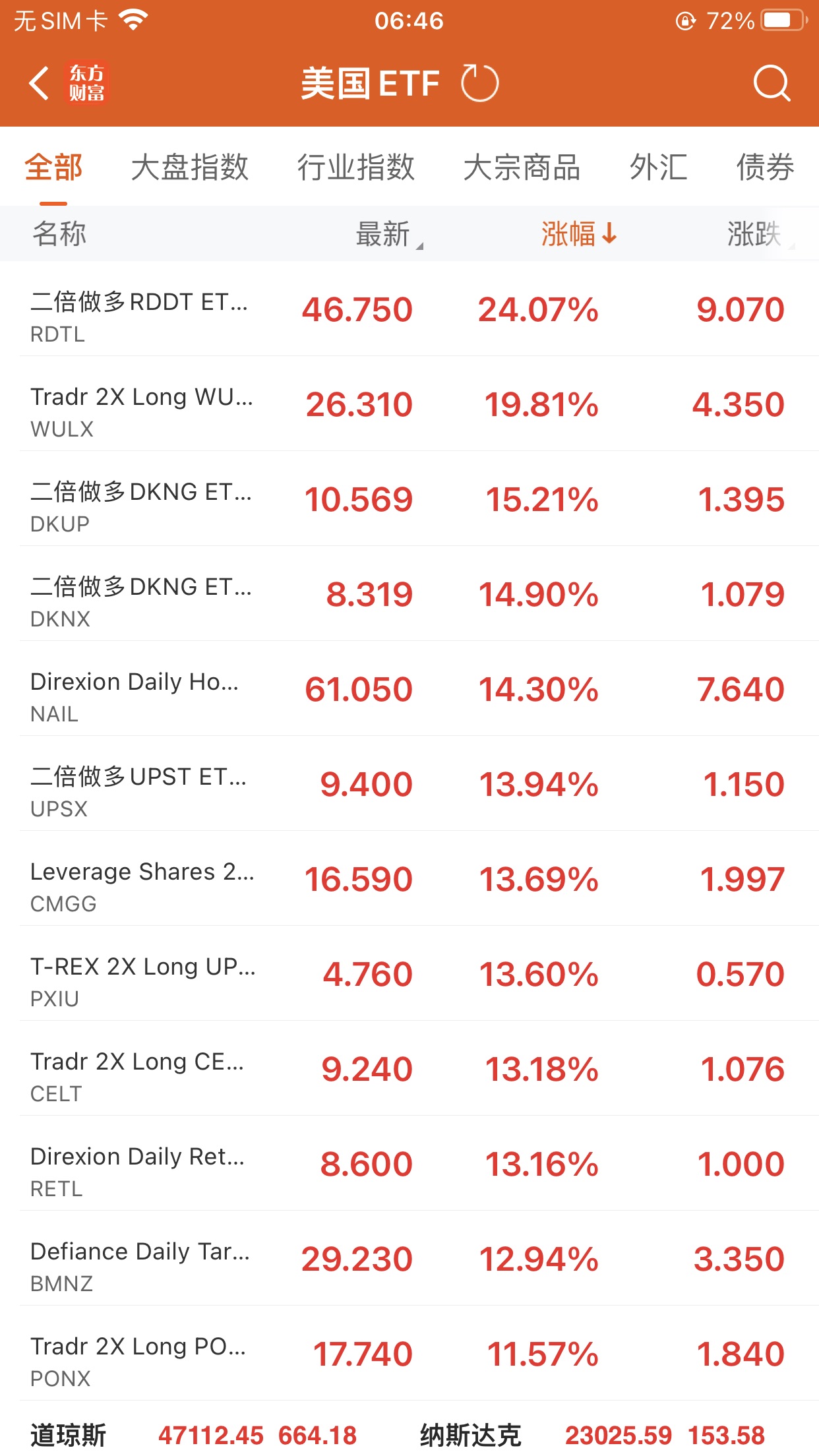Toggle the 涨幅 sort order
The width and height of the screenshot is (819, 1456).
(x=578, y=234)
